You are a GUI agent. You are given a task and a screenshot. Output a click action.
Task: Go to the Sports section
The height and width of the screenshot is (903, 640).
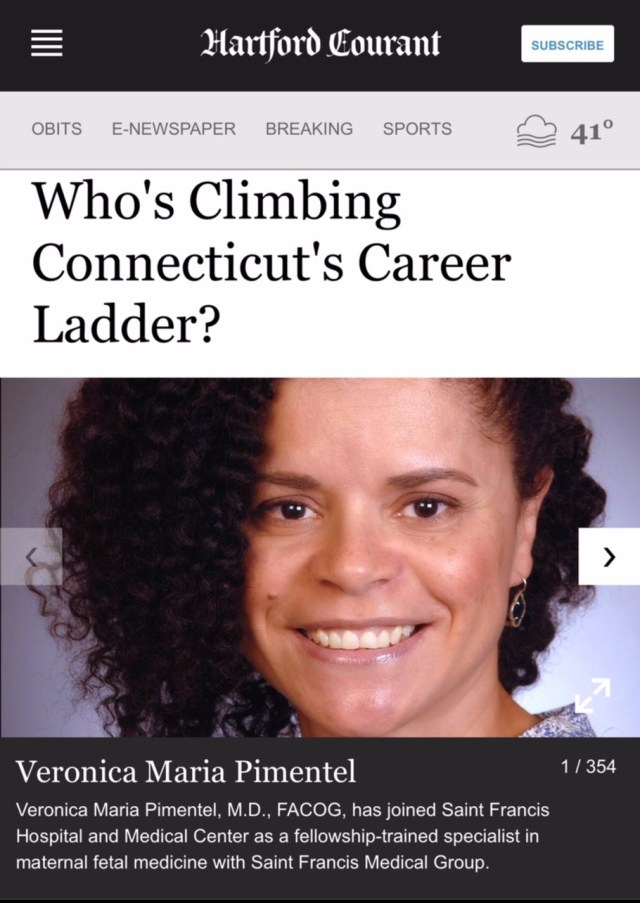[417, 129]
